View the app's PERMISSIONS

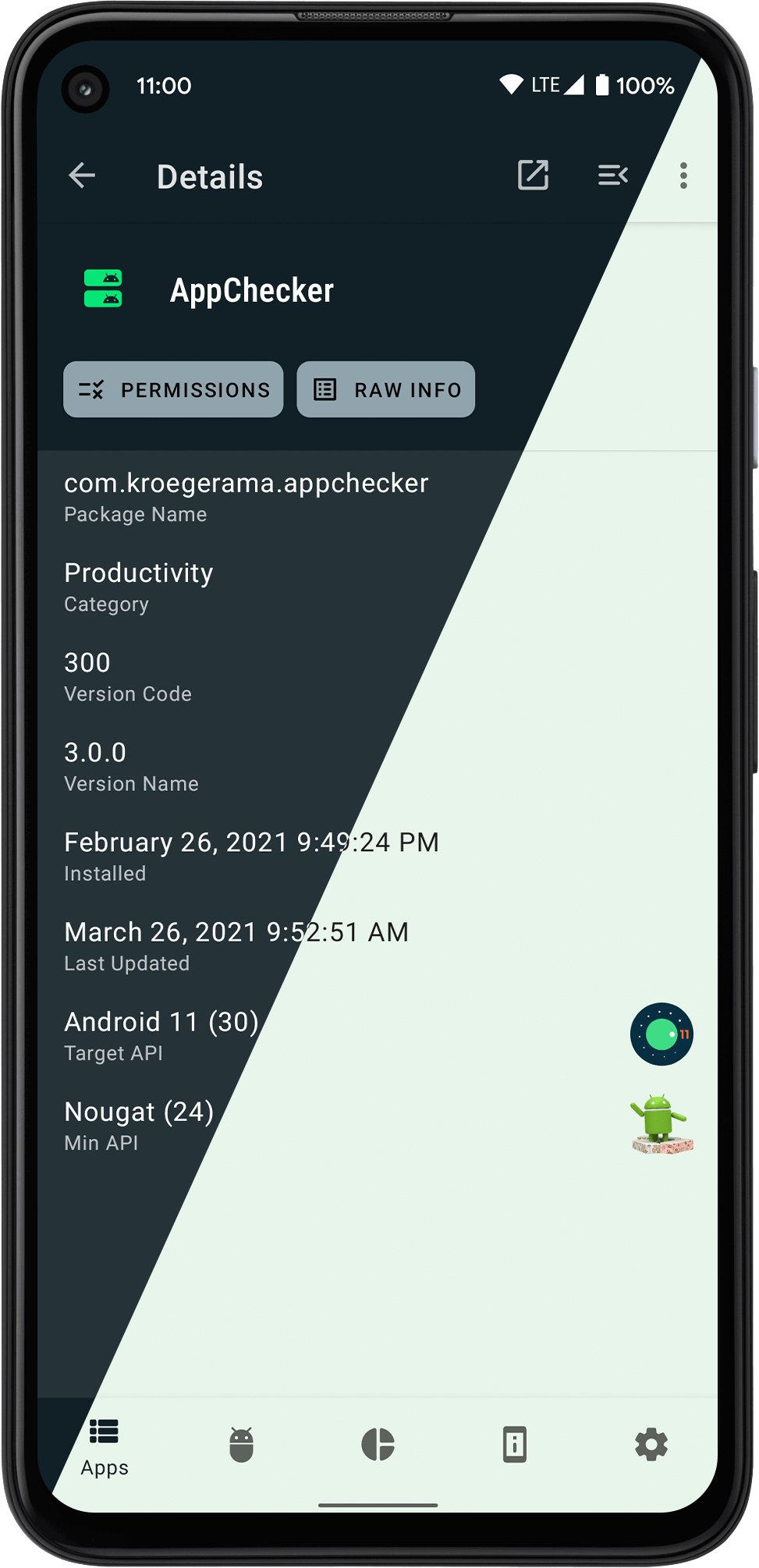point(173,389)
